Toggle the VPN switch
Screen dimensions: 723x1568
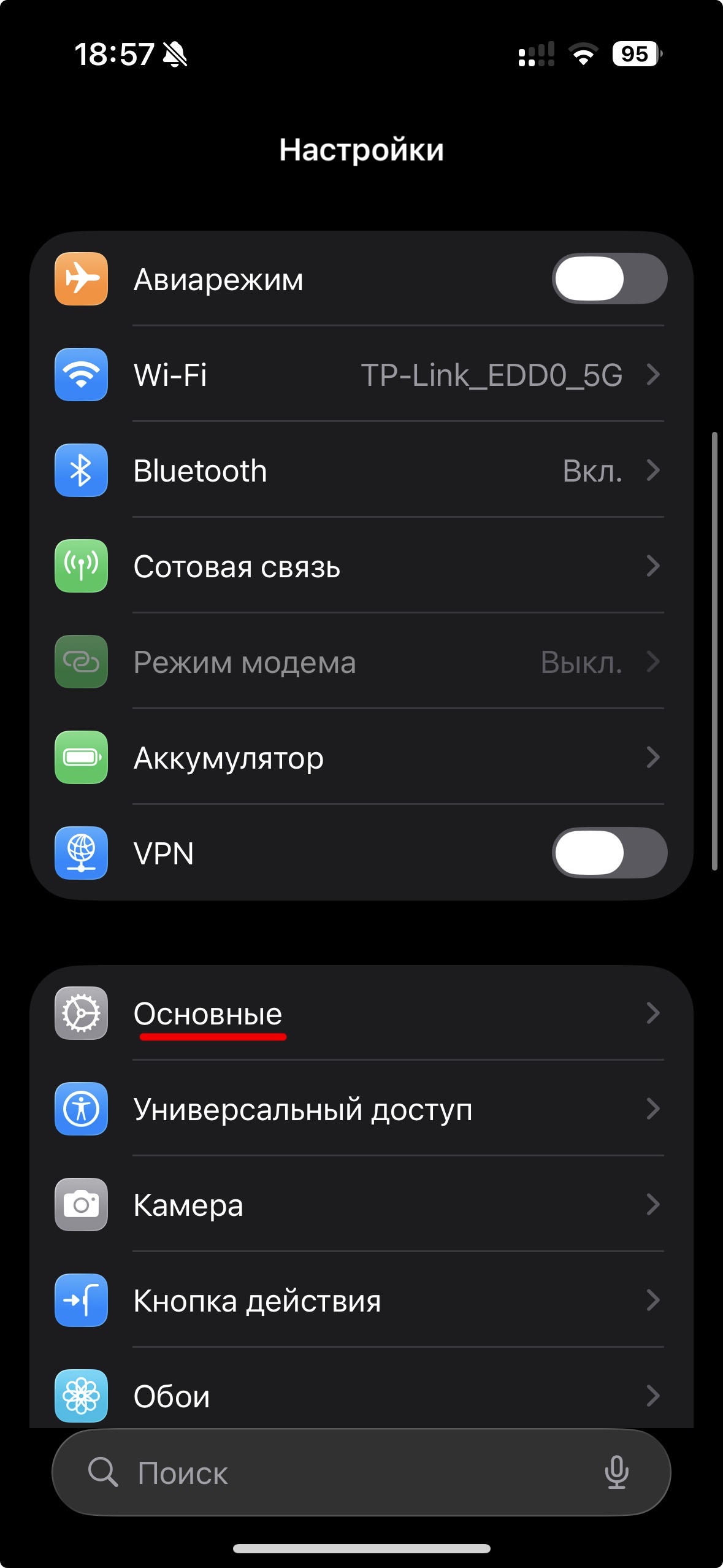[609, 853]
